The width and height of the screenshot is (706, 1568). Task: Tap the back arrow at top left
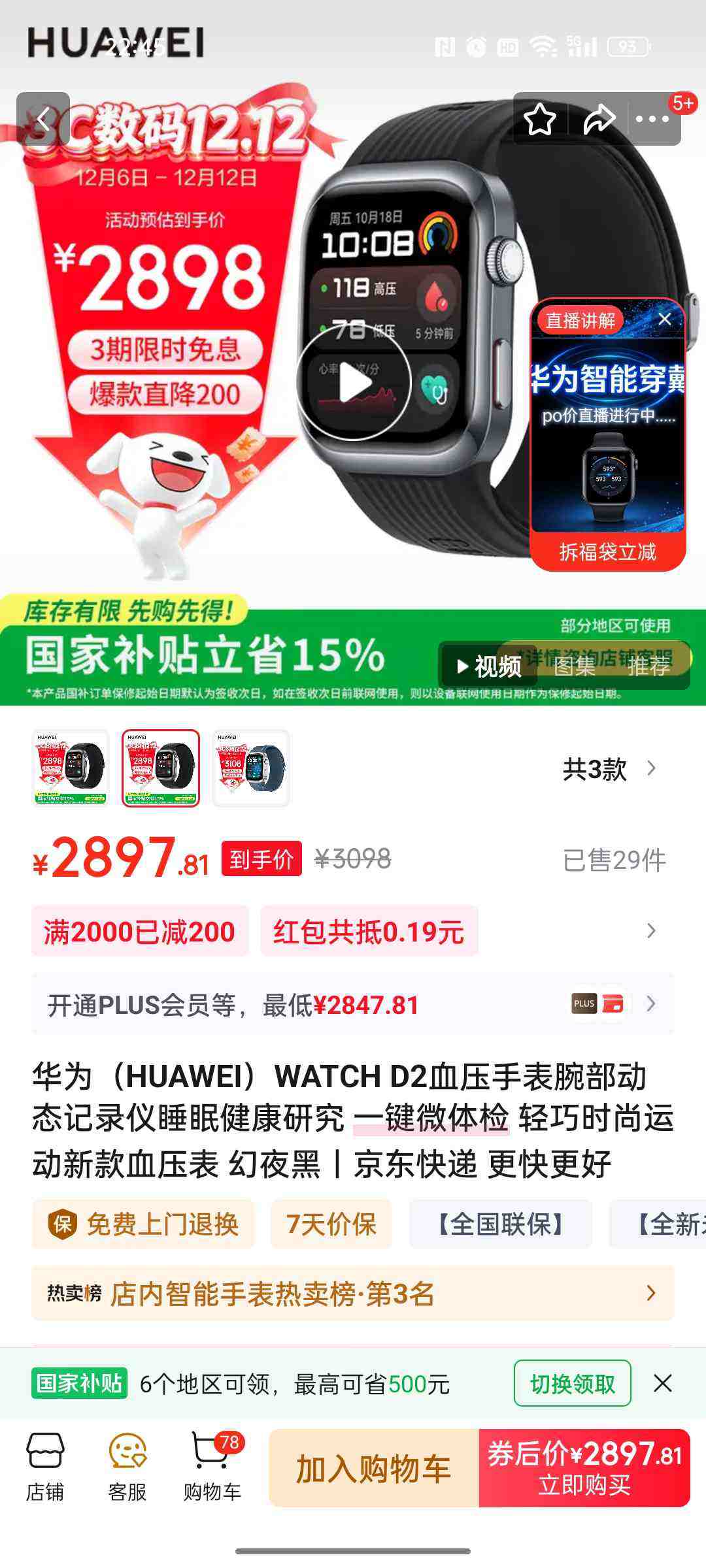click(43, 119)
